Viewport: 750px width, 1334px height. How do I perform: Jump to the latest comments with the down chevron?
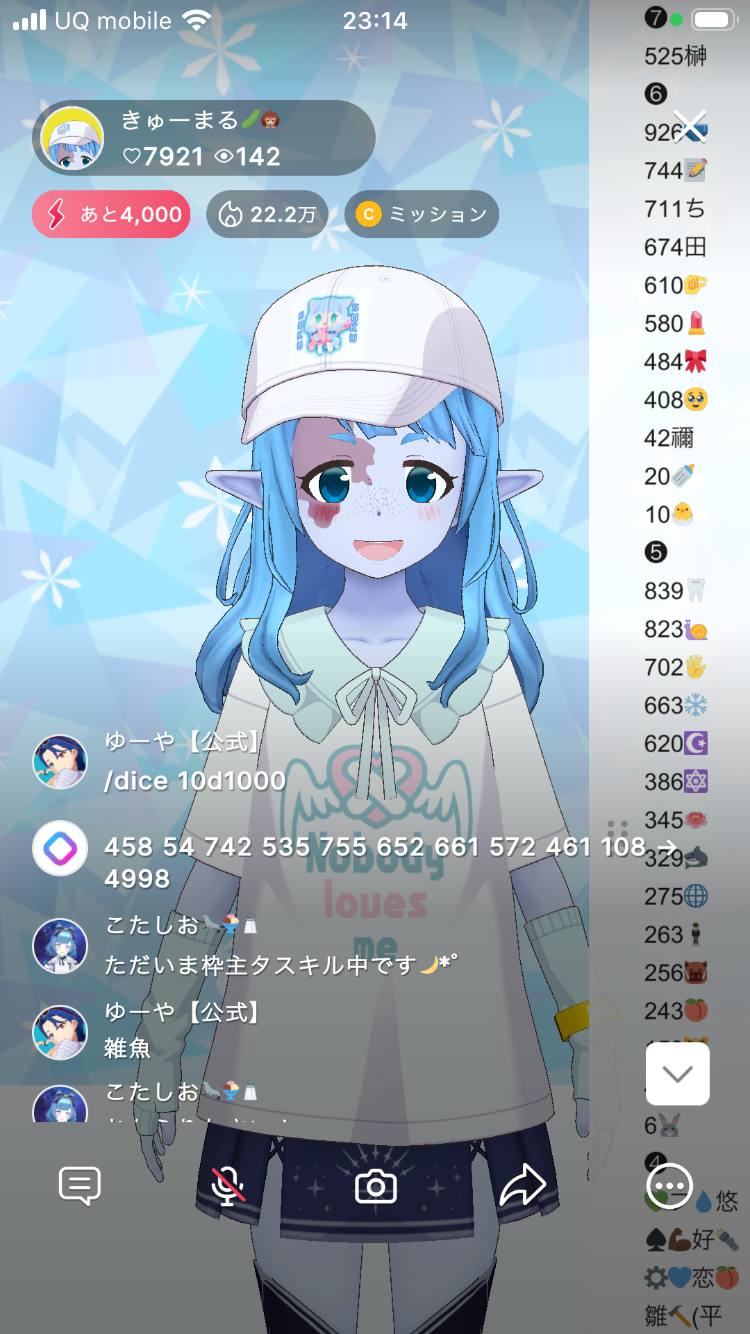coord(678,1074)
